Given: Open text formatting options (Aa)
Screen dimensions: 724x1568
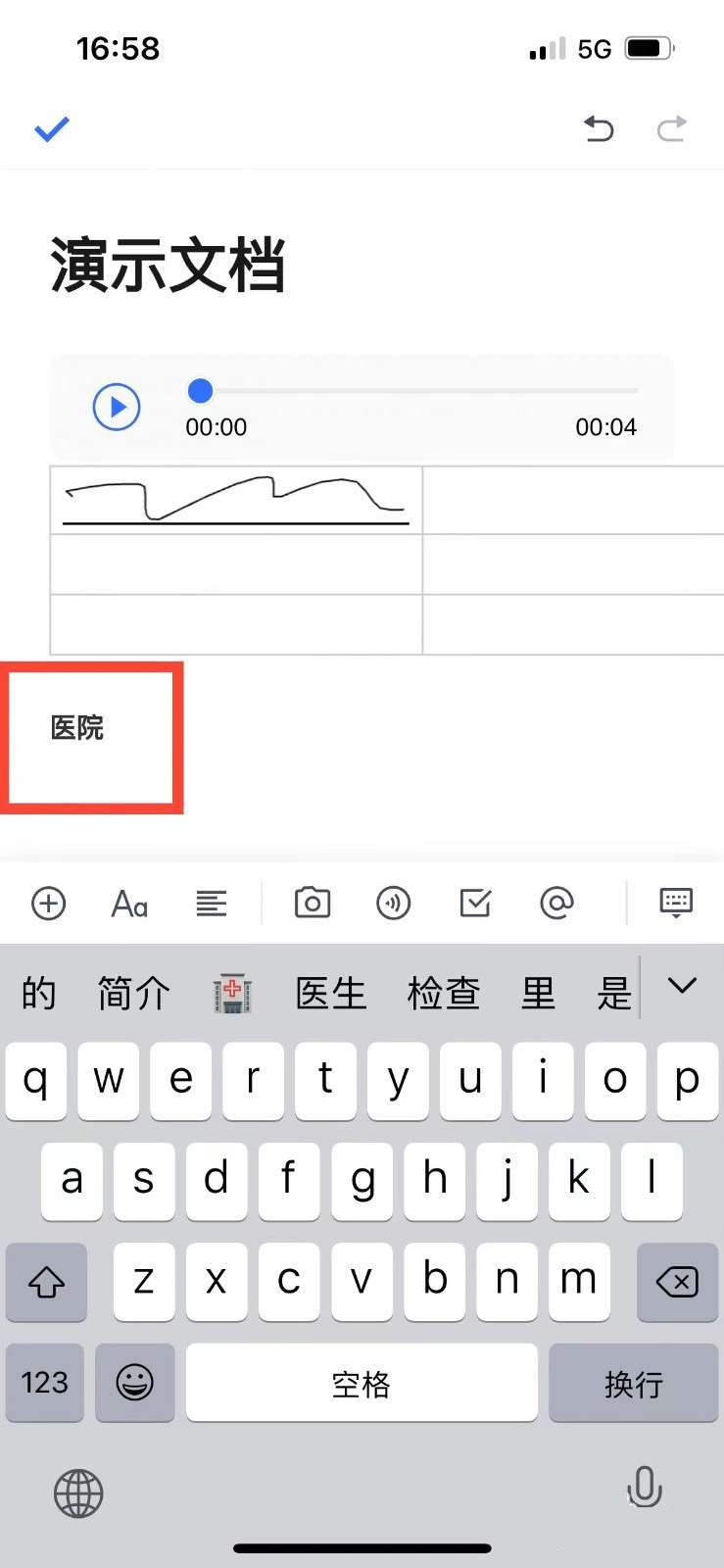Looking at the screenshot, I should [x=129, y=903].
